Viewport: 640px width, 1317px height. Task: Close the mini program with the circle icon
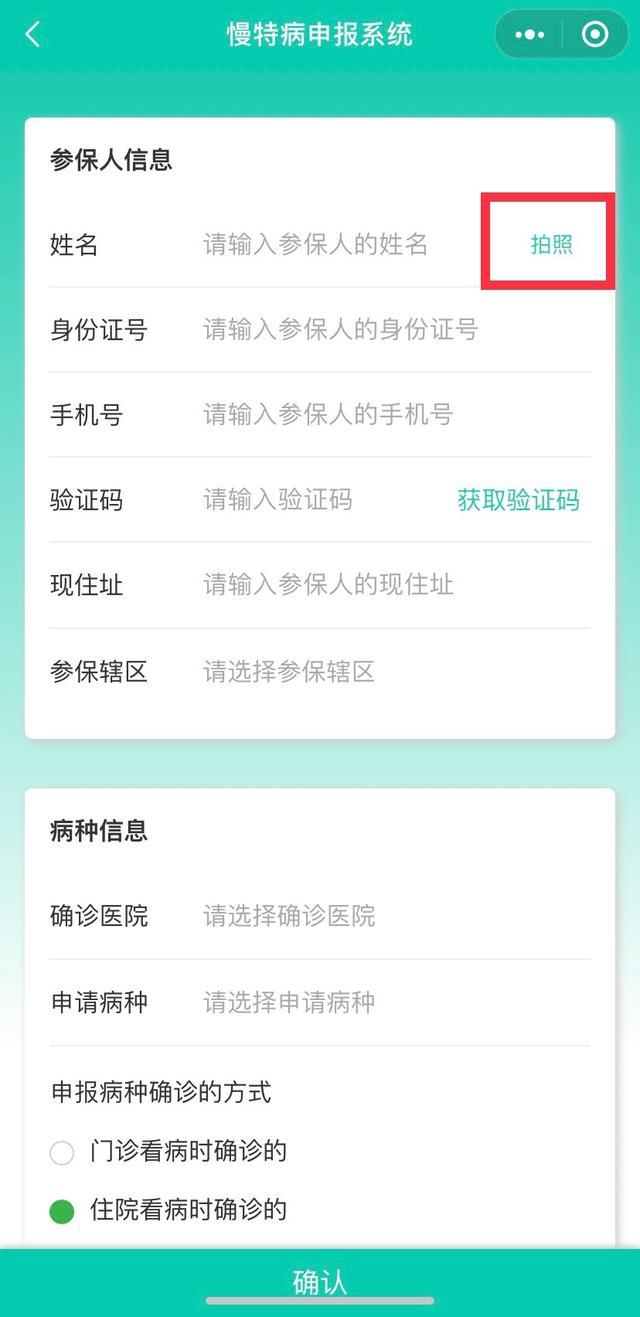click(x=595, y=35)
